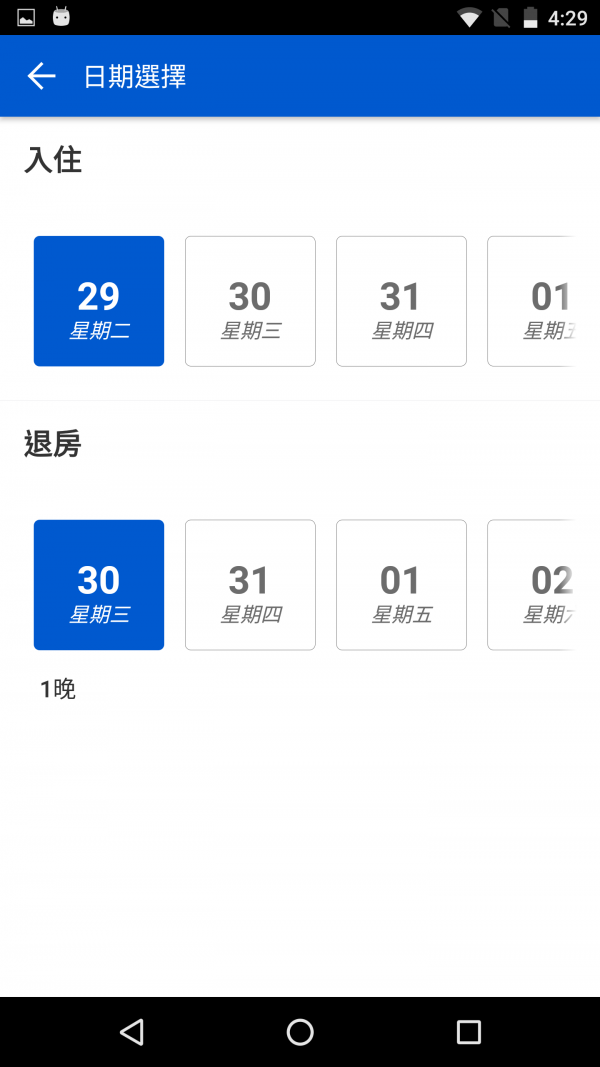Pick 01 星期五 for 退房

(401, 585)
